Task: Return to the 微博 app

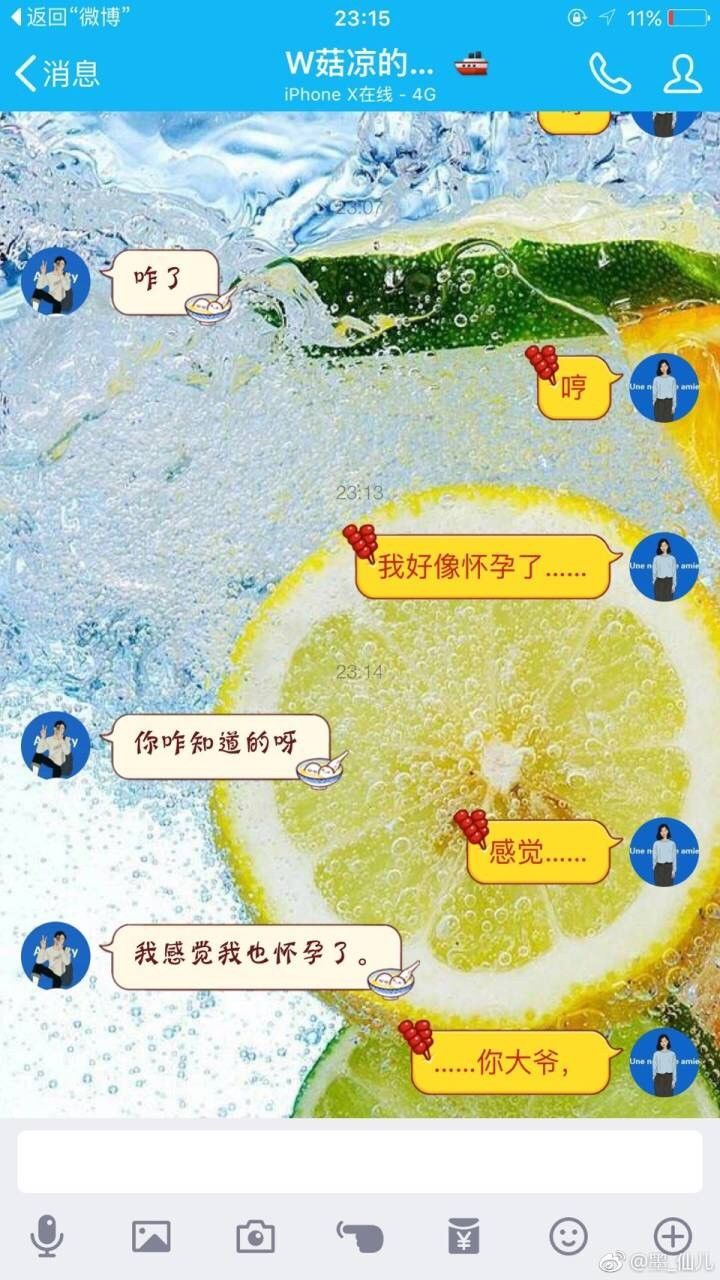Action: click(70, 17)
